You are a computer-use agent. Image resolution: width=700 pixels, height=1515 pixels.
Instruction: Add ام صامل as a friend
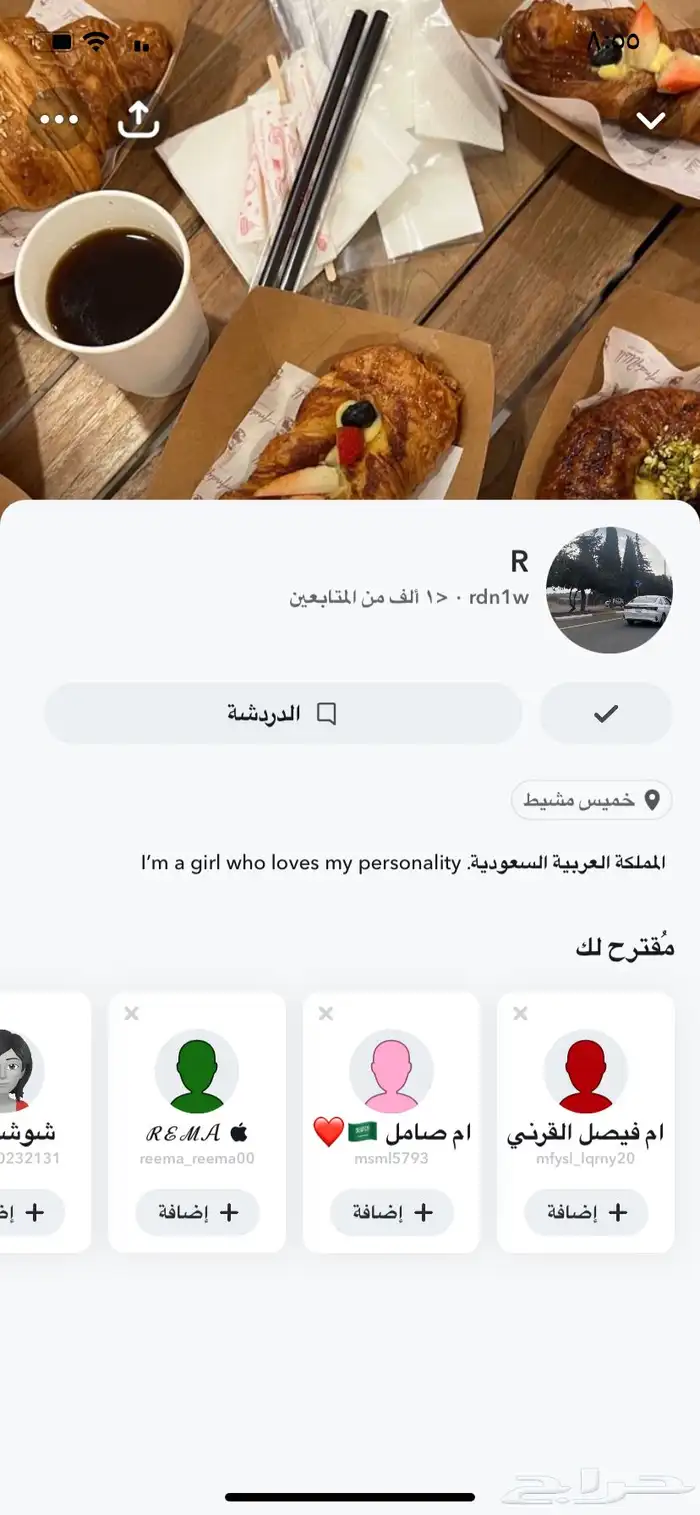392,1212
